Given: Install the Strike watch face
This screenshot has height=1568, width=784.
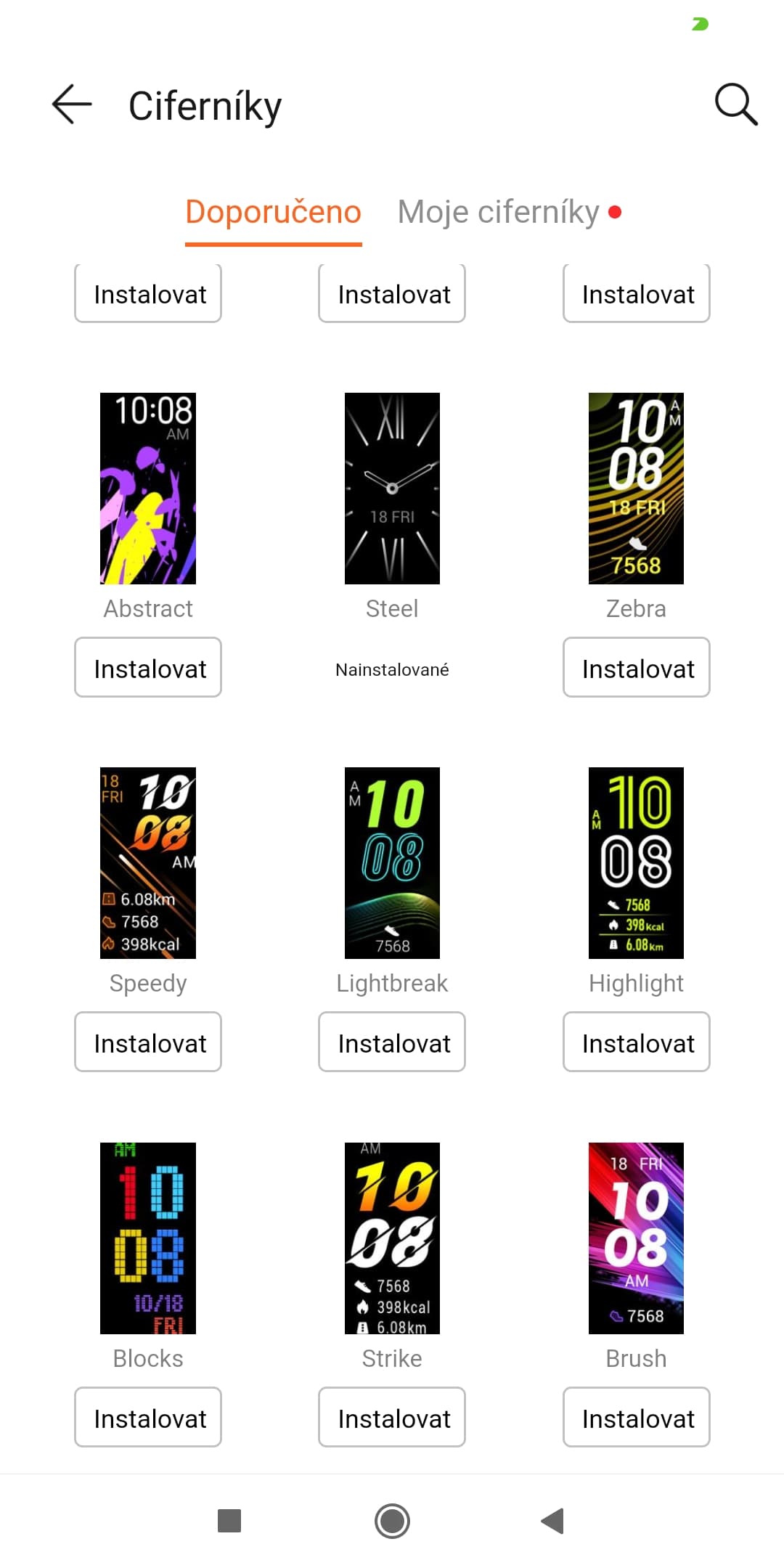Looking at the screenshot, I should coord(392,1418).
